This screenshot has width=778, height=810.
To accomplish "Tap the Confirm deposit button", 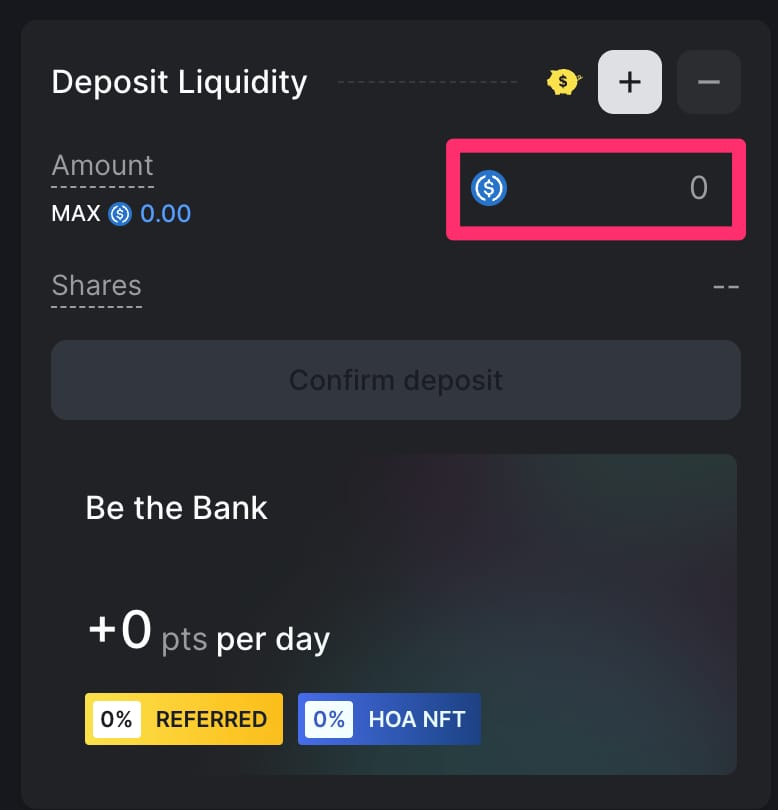I will tap(395, 380).
